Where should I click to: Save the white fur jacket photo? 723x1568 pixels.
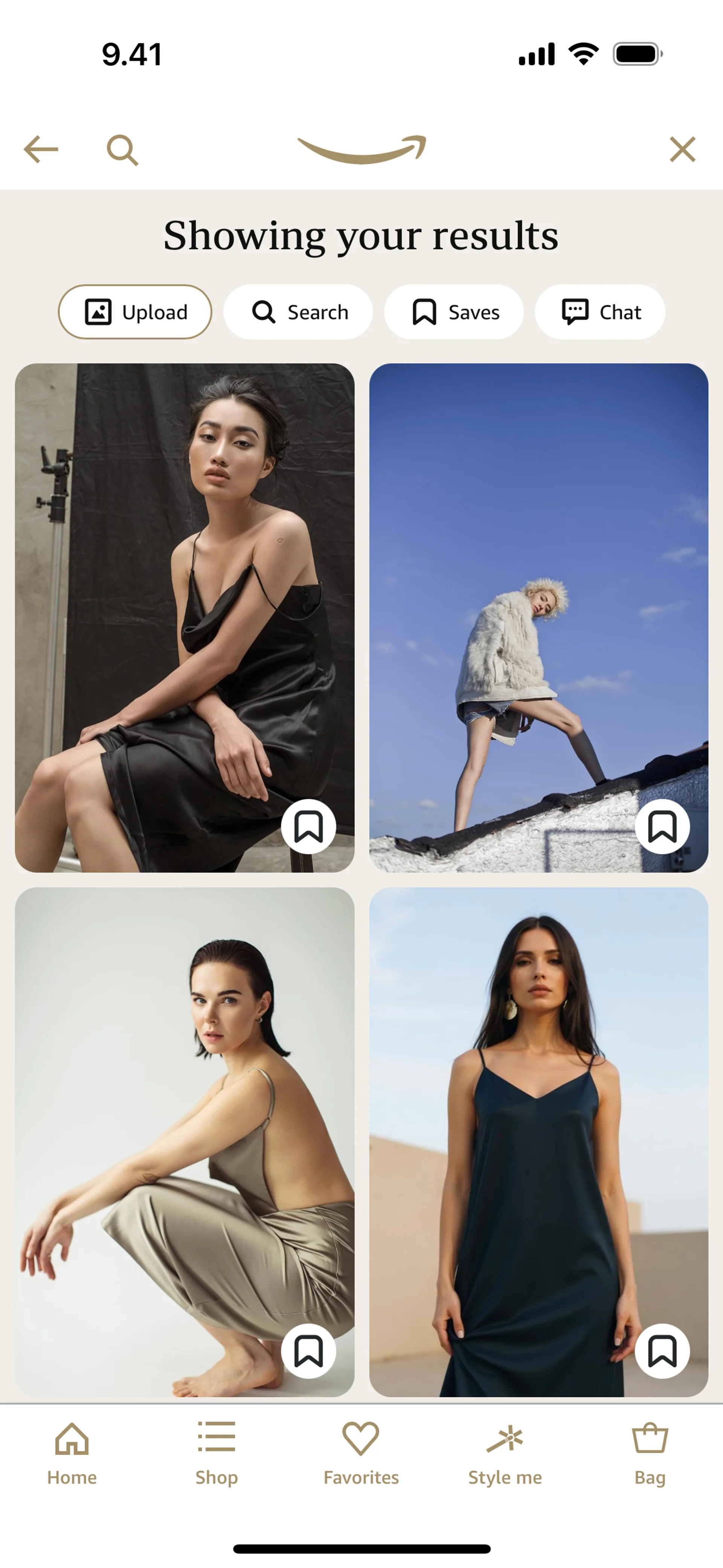point(662,827)
